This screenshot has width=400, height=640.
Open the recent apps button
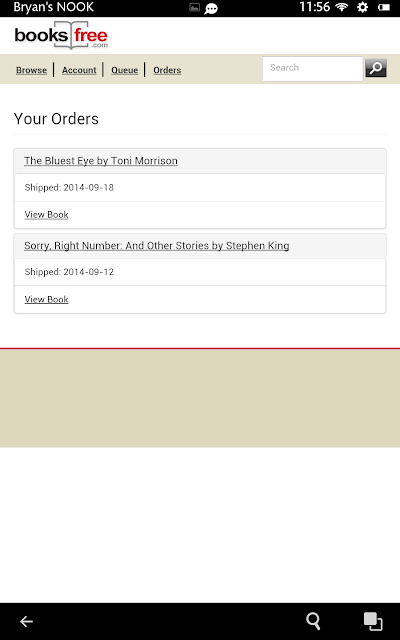[x=373, y=621]
